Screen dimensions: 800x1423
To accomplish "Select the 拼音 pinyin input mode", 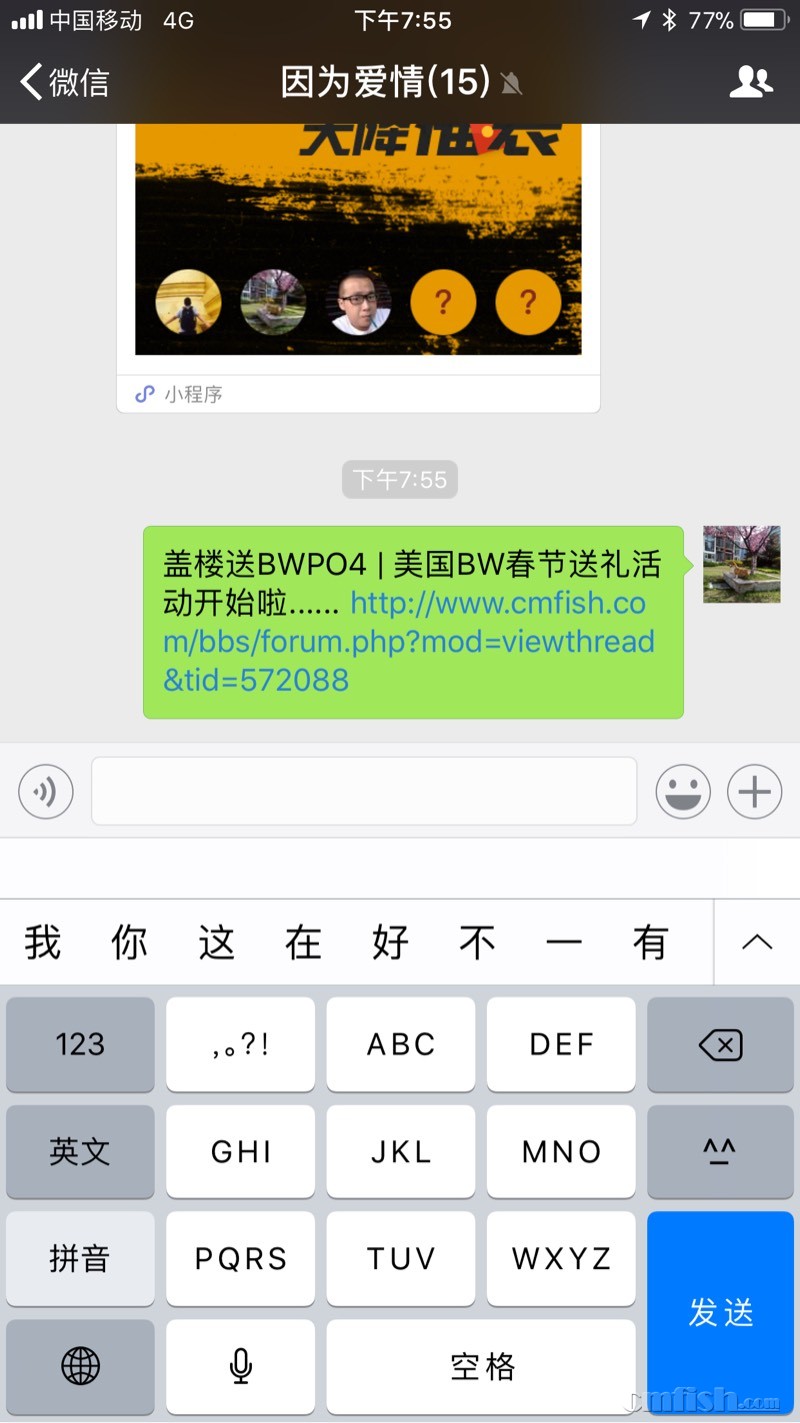I will 80,1258.
